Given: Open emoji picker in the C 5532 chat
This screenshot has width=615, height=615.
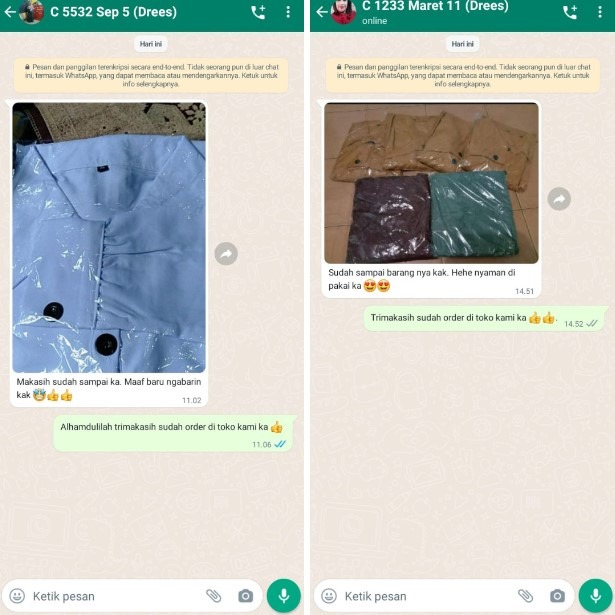Looking at the screenshot, I should [x=17, y=596].
